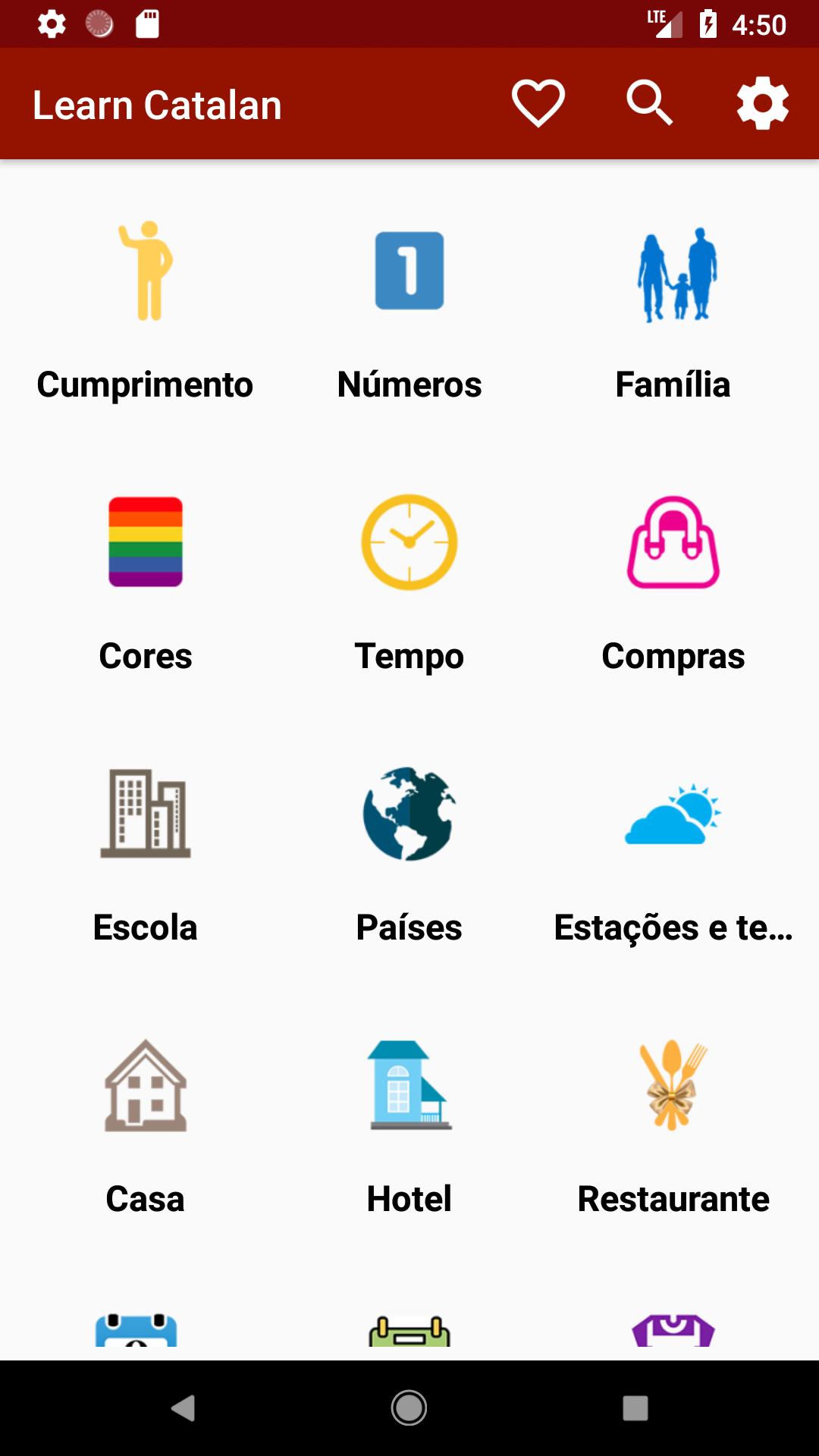Screen dimensions: 819x1456
Task: View the Países category
Action: point(409,854)
